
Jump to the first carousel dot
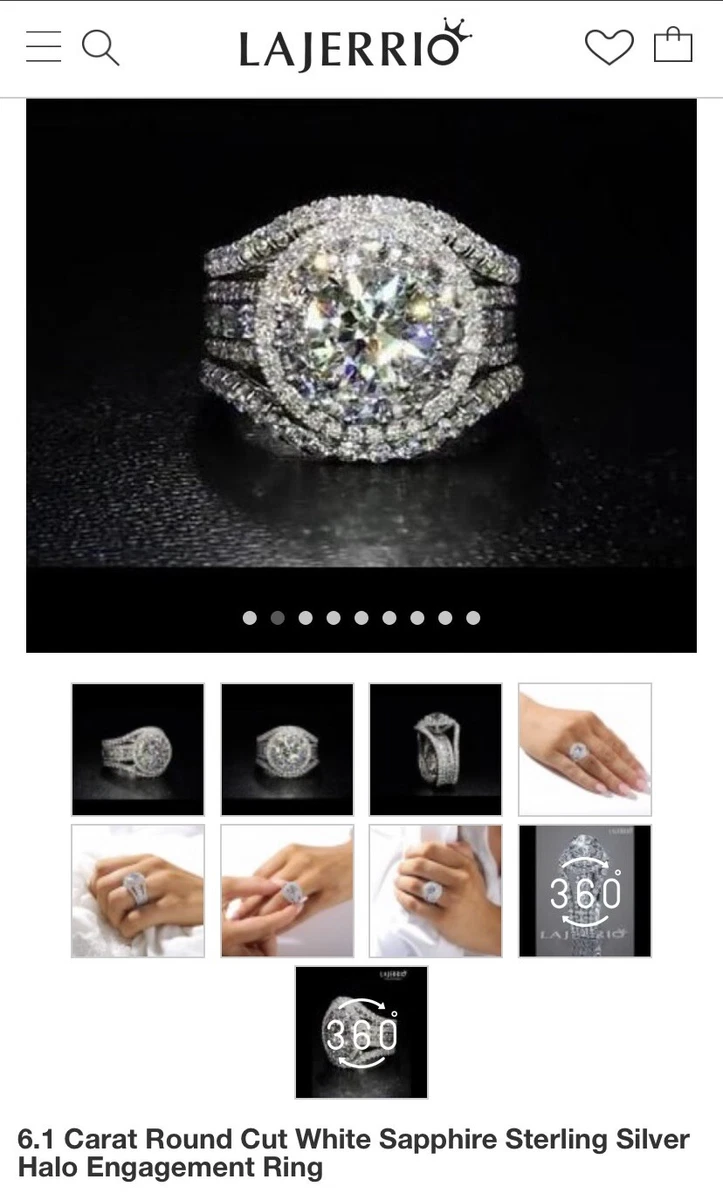pos(250,618)
